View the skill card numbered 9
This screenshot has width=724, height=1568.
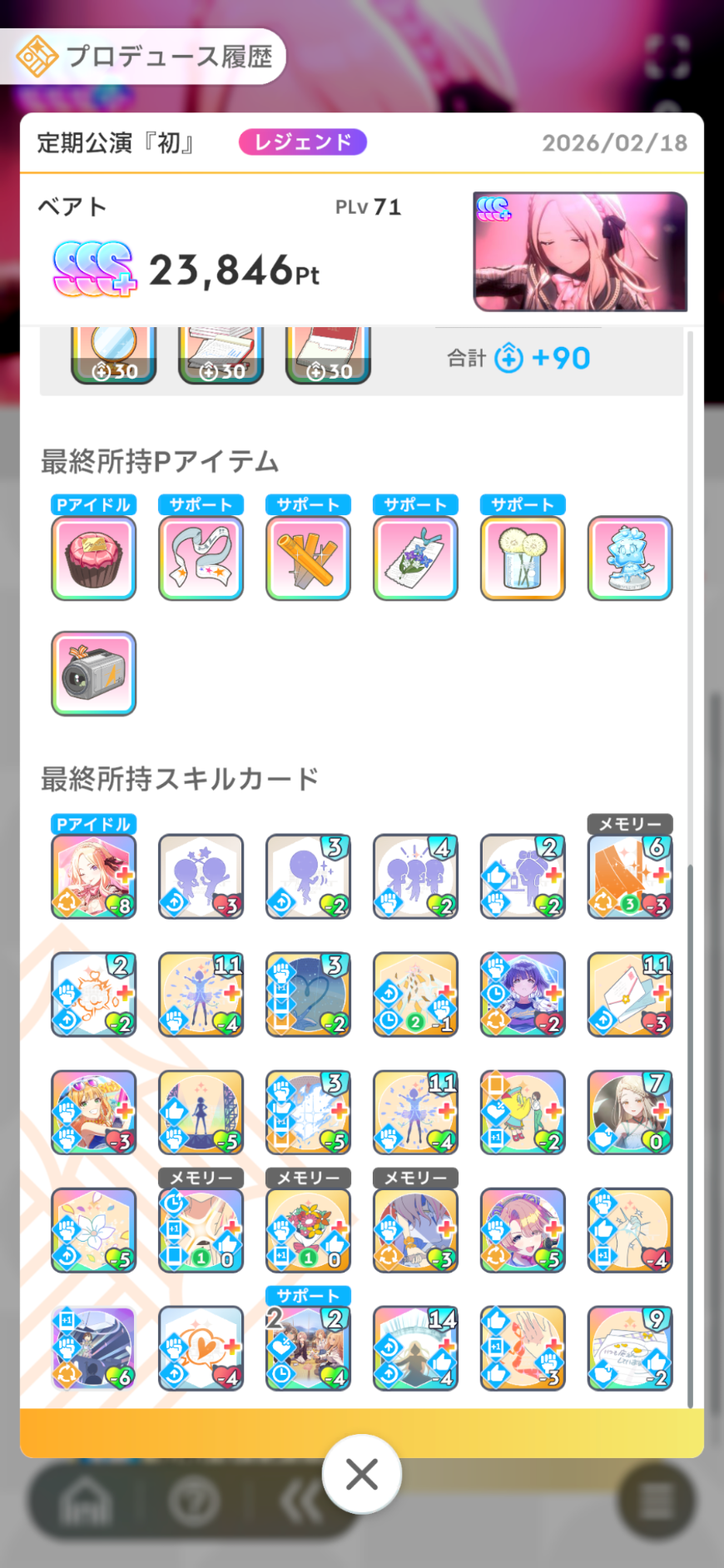[630, 1347]
